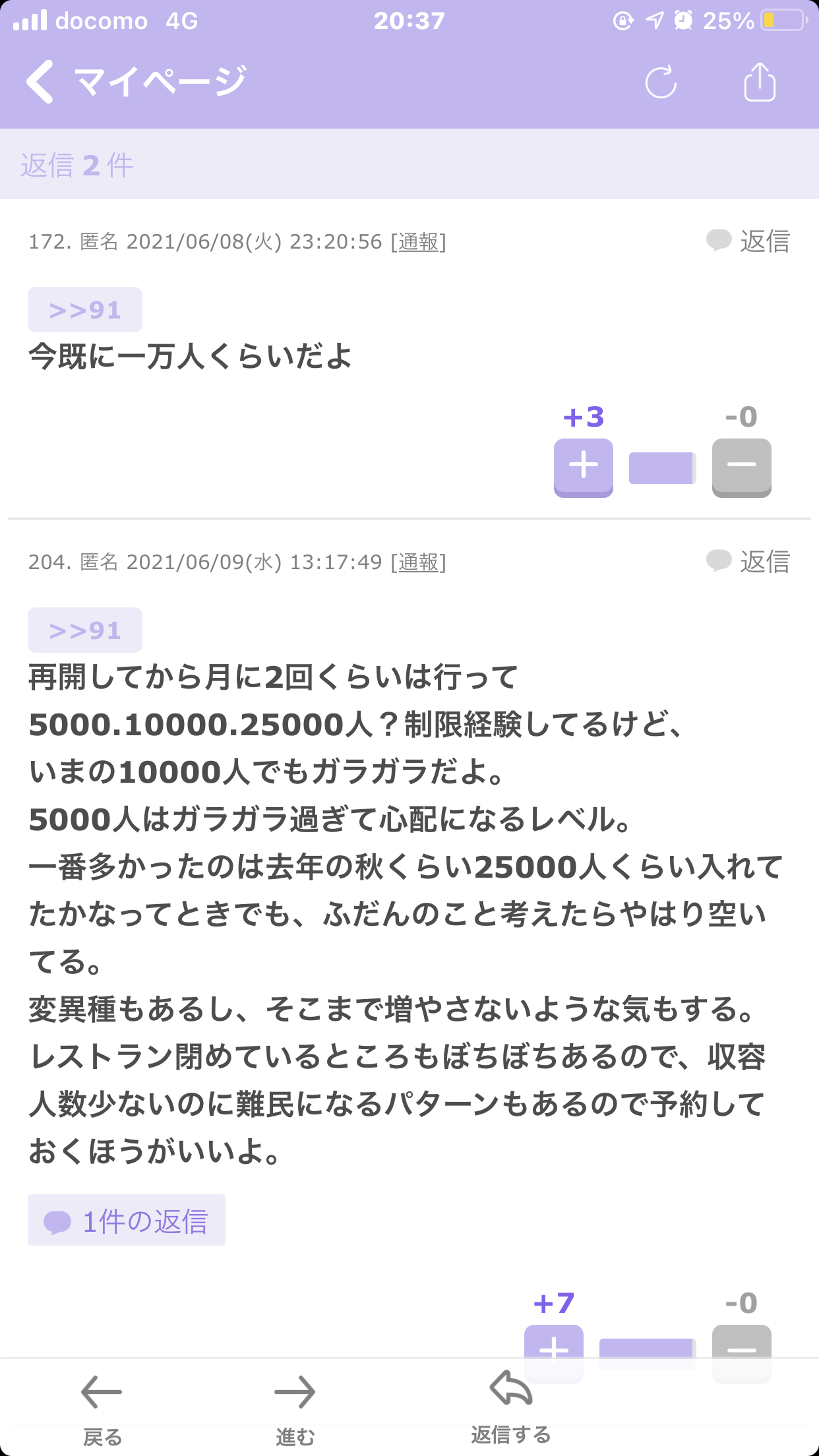The height and width of the screenshot is (1456, 819).
Task: Upvote comment 172 with plus button
Action: [x=584, y=468]
